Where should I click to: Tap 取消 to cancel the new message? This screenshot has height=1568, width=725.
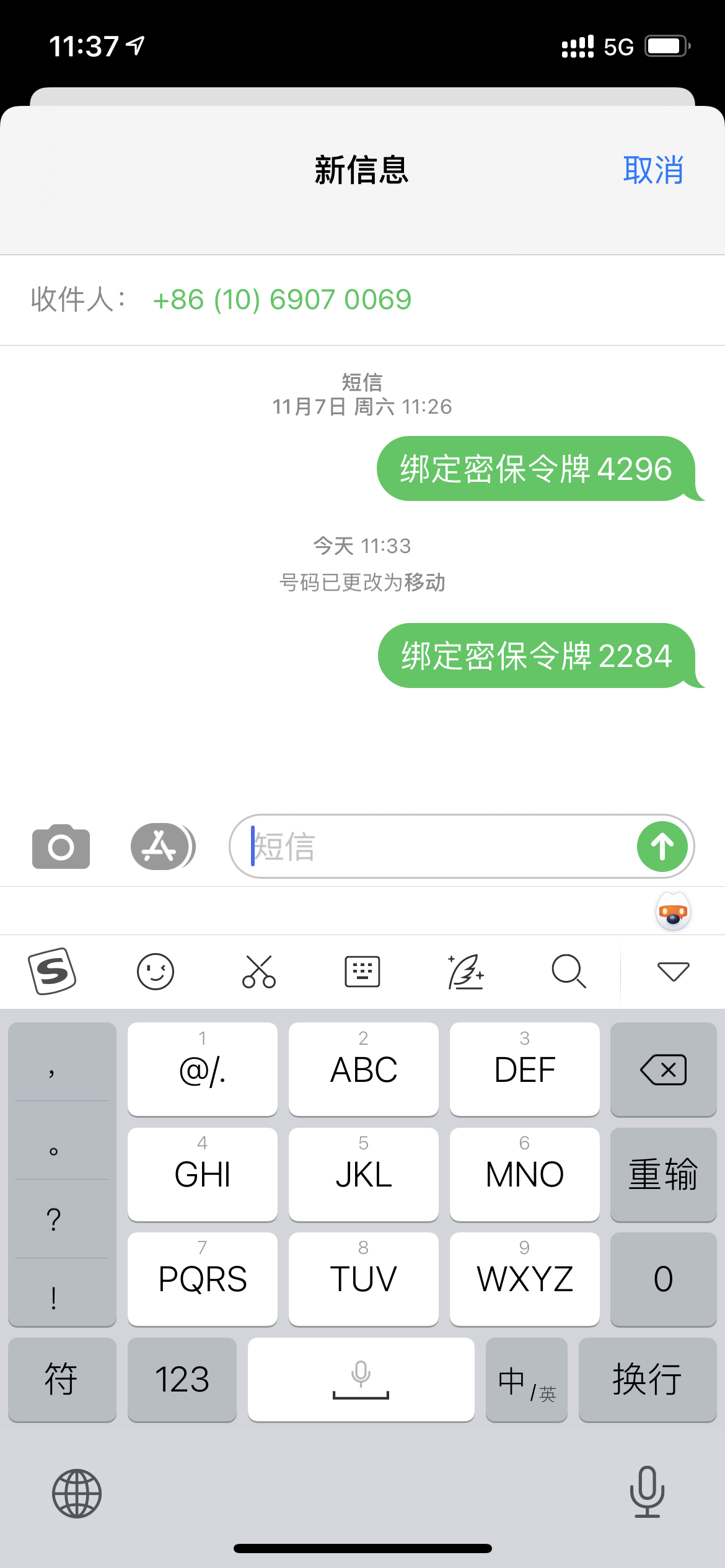tap(653, 170)
